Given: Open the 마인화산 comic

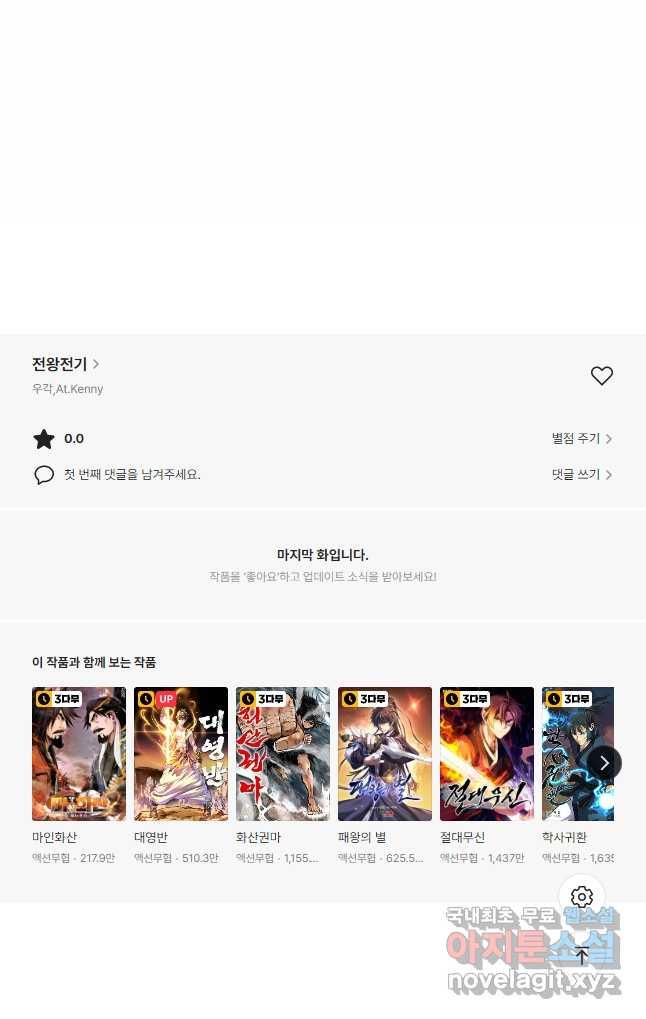Looking at the screenshot, I should 79,754.
